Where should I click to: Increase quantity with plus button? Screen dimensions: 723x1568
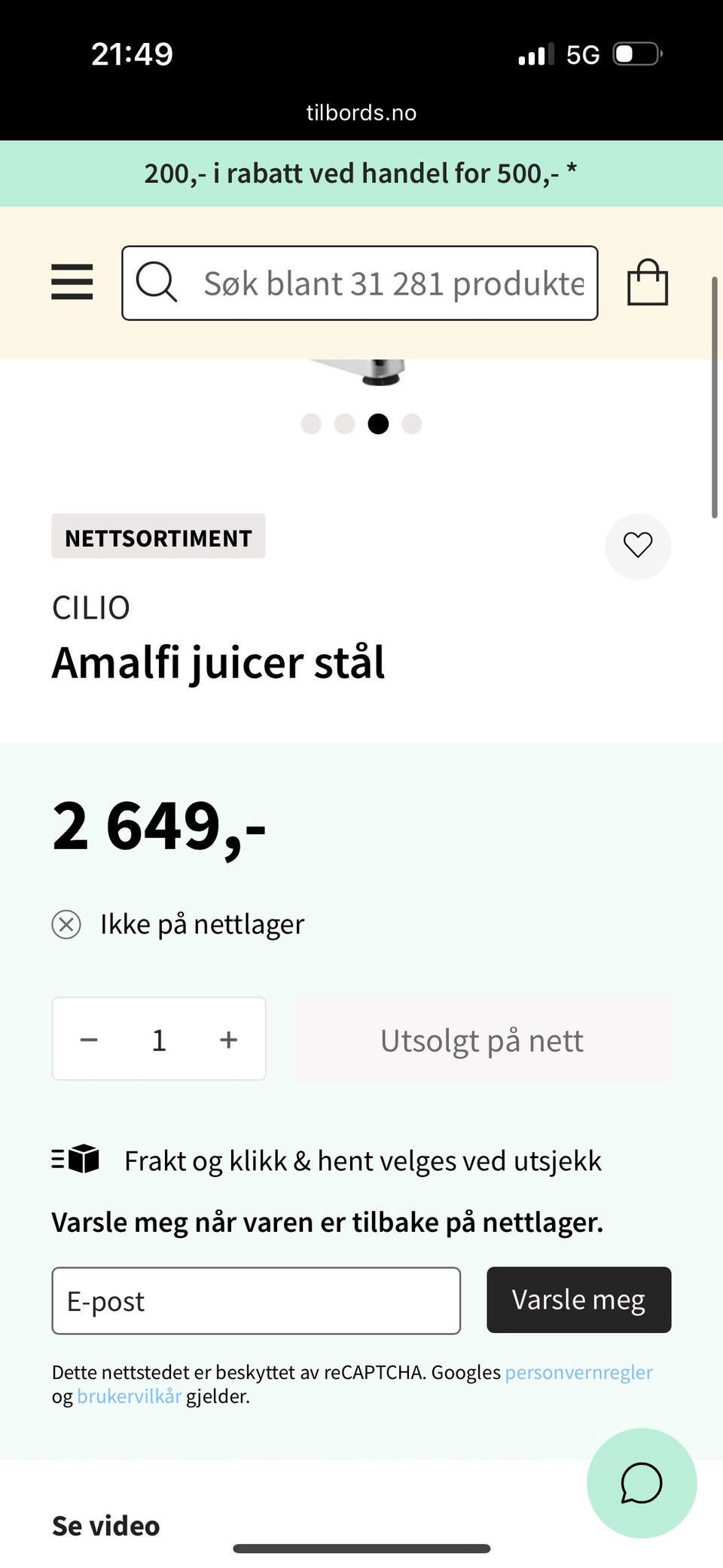229,1040
